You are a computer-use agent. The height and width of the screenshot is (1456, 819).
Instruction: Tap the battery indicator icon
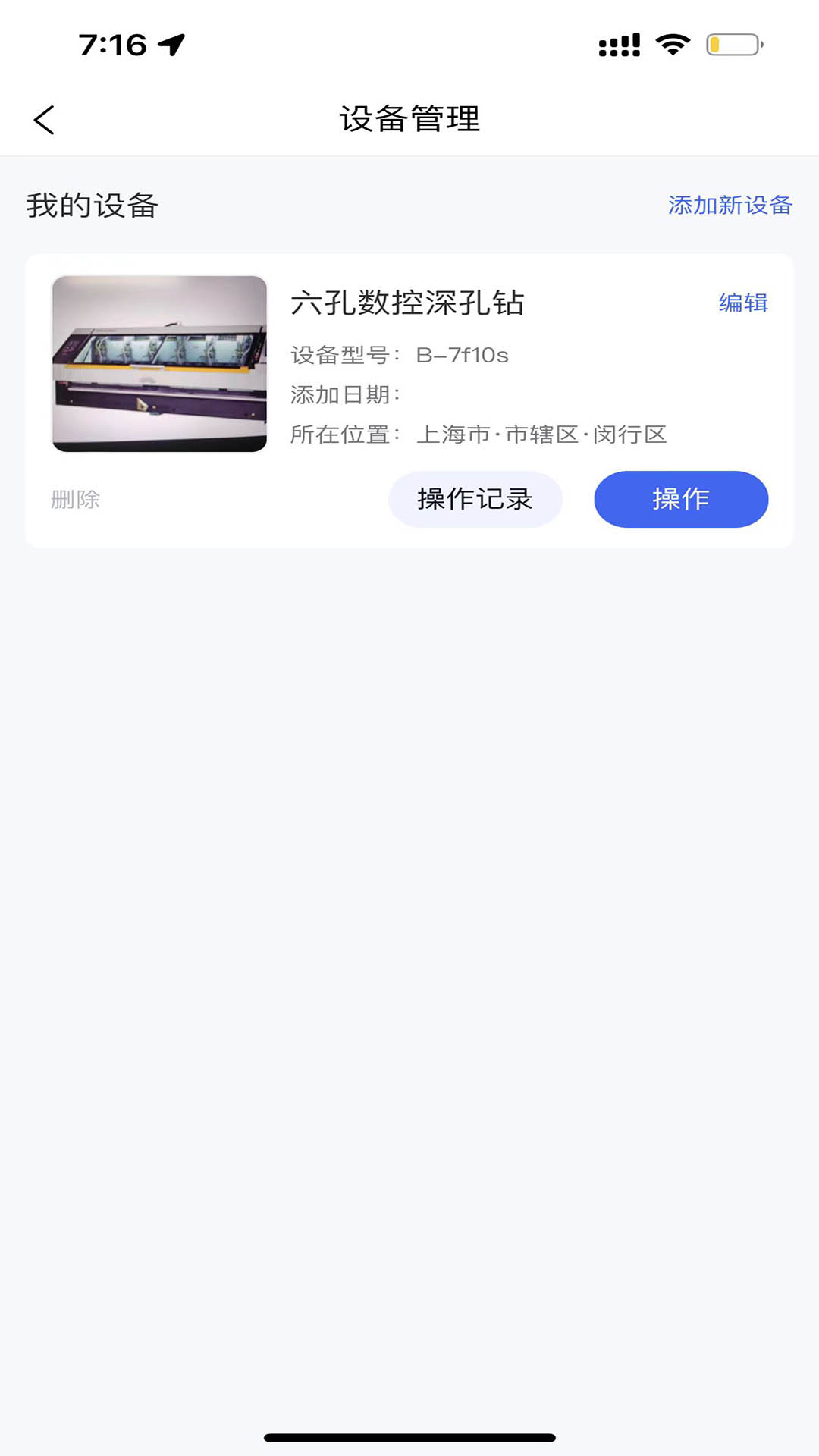[733, 45]
